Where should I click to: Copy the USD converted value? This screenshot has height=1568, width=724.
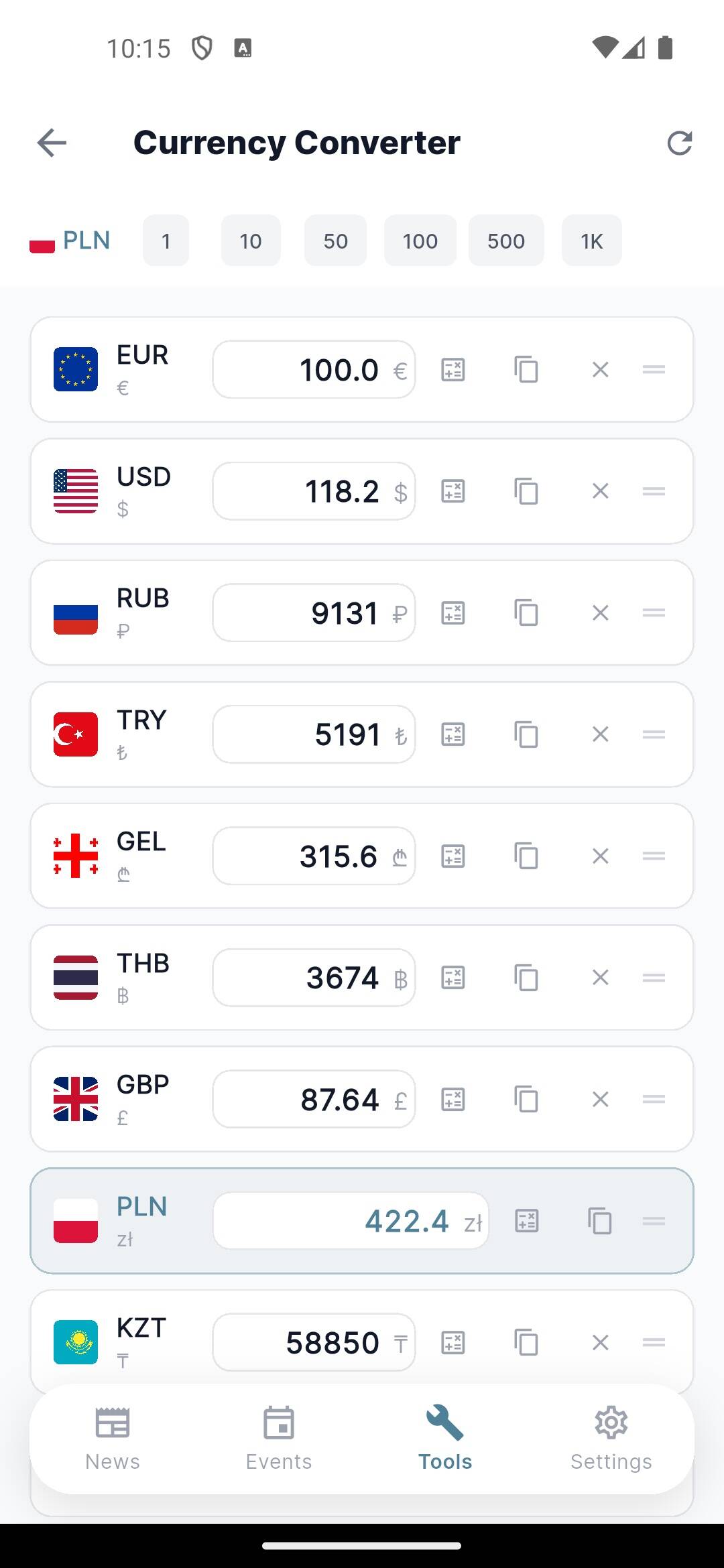click(x=526, y=491)
